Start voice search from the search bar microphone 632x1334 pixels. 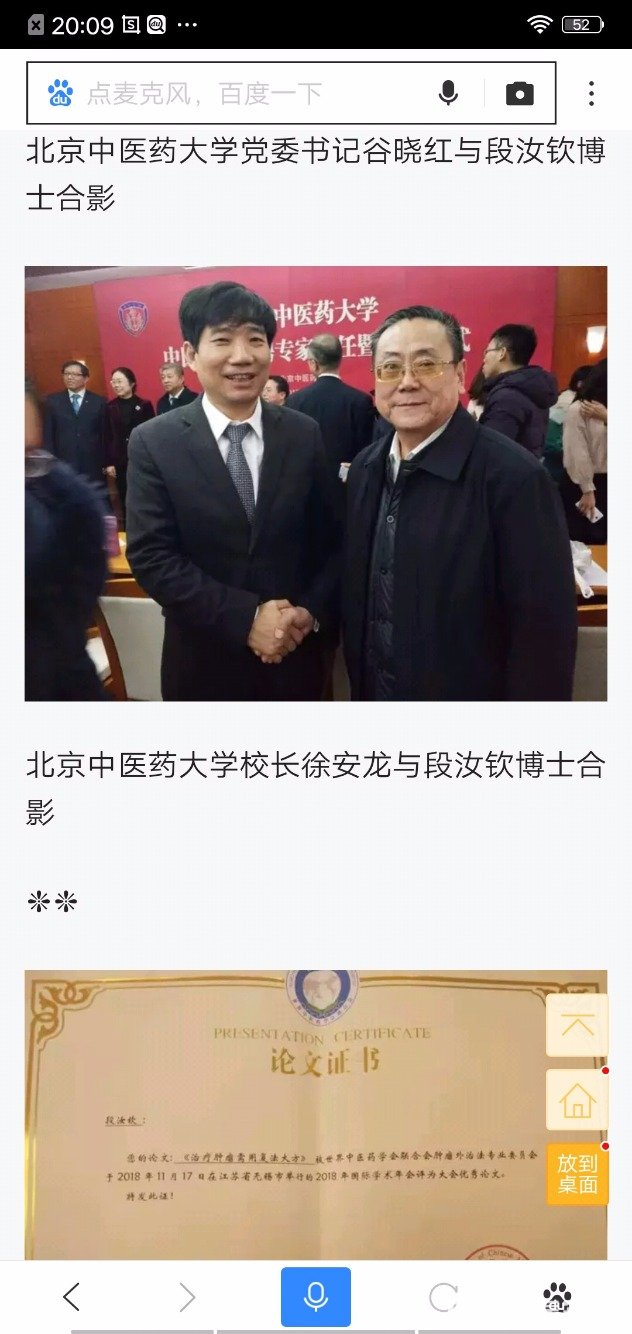pyautogui.click(x=448, y=94)
